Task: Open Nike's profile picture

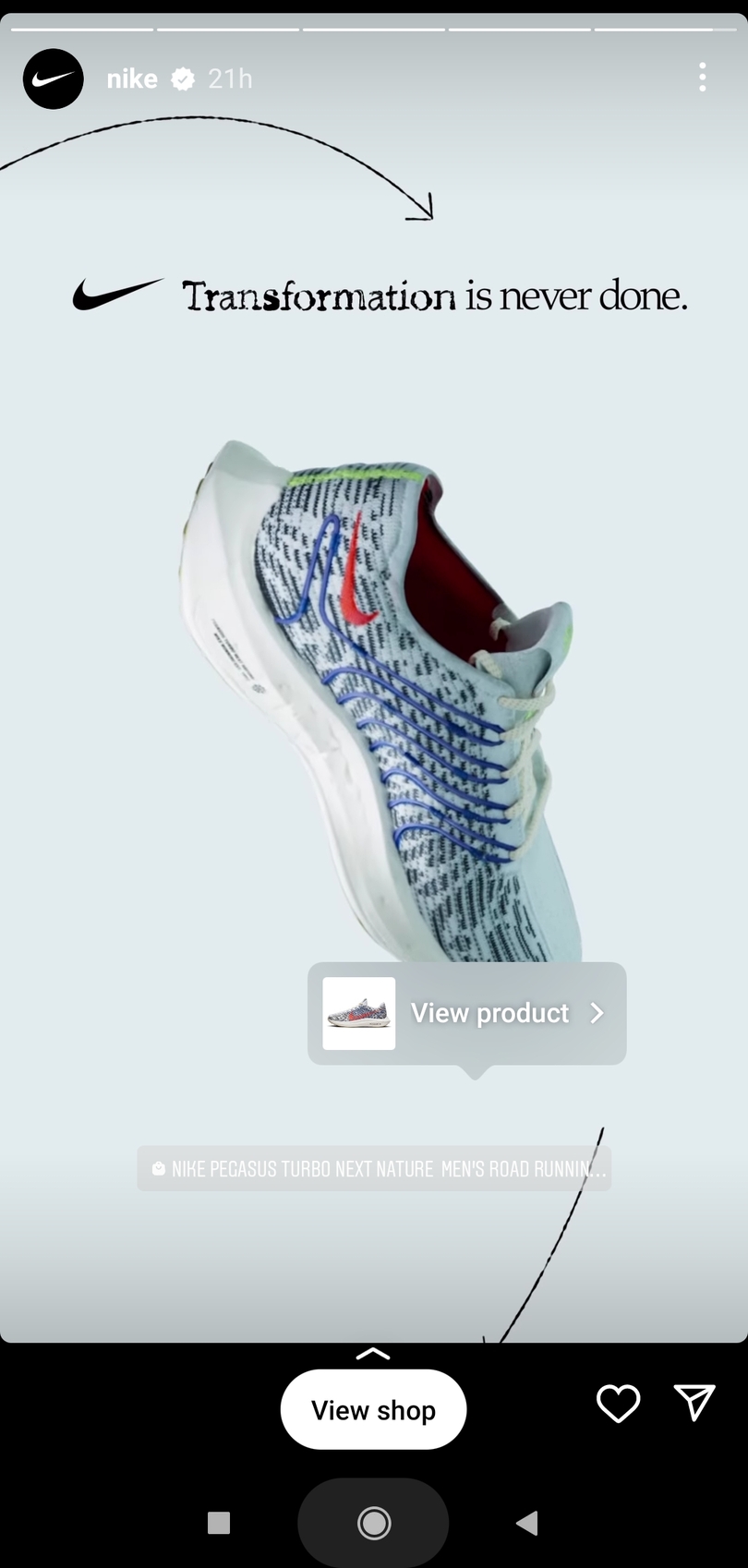Action: (54, 78)
